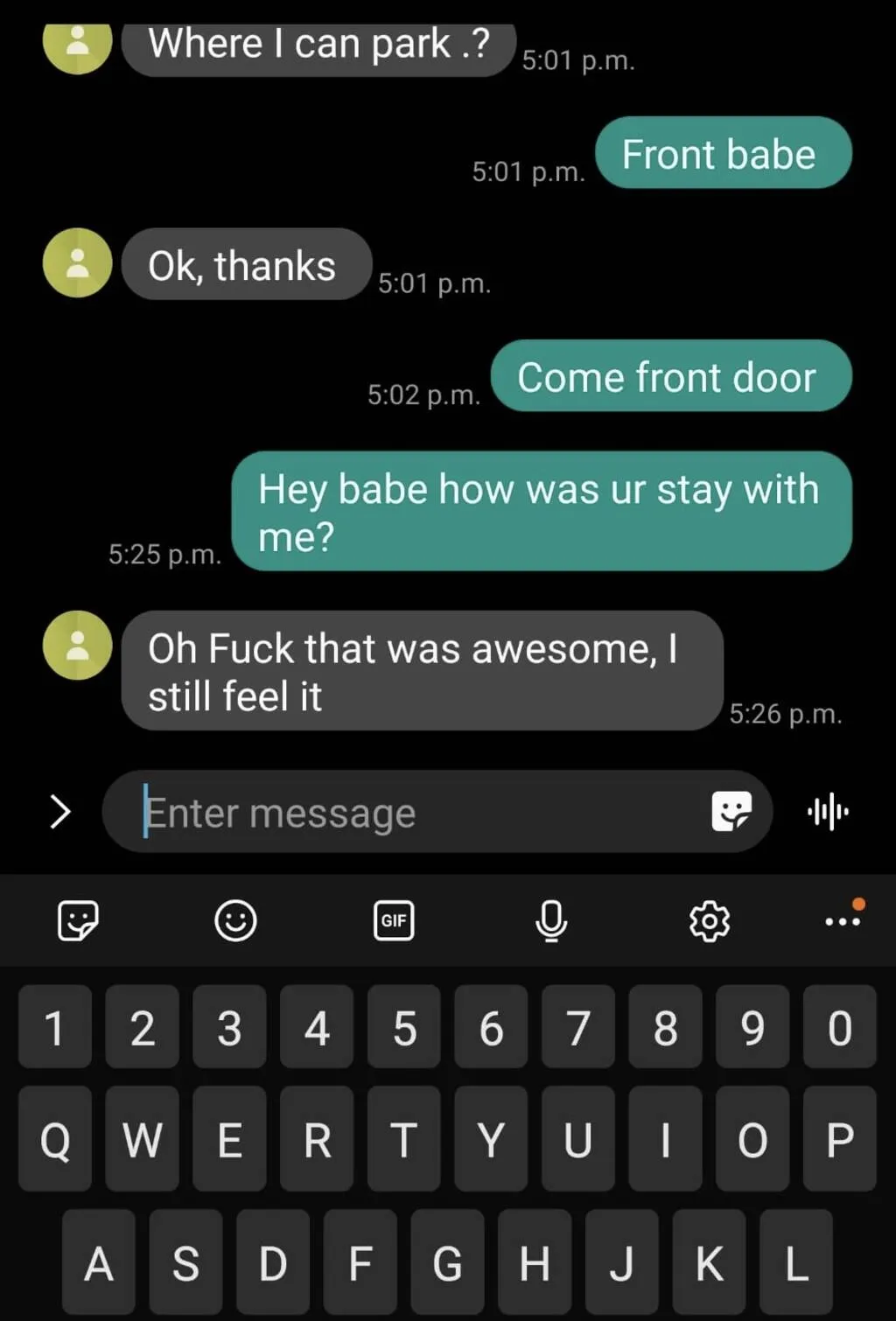
Task: Open the emoji smiley panel
Action: point(235,921)
